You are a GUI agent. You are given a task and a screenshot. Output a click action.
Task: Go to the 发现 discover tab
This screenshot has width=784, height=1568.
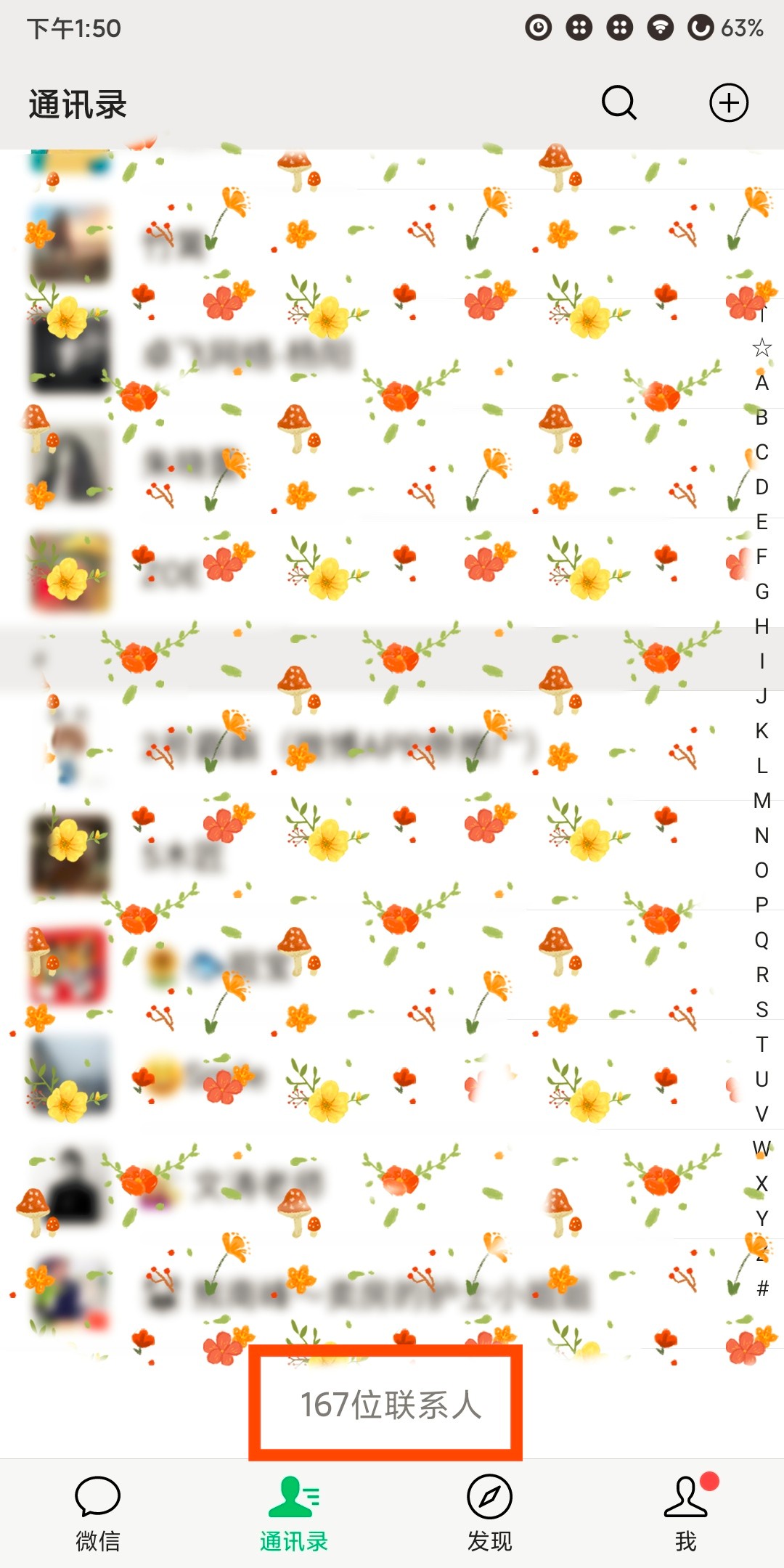490,1512
